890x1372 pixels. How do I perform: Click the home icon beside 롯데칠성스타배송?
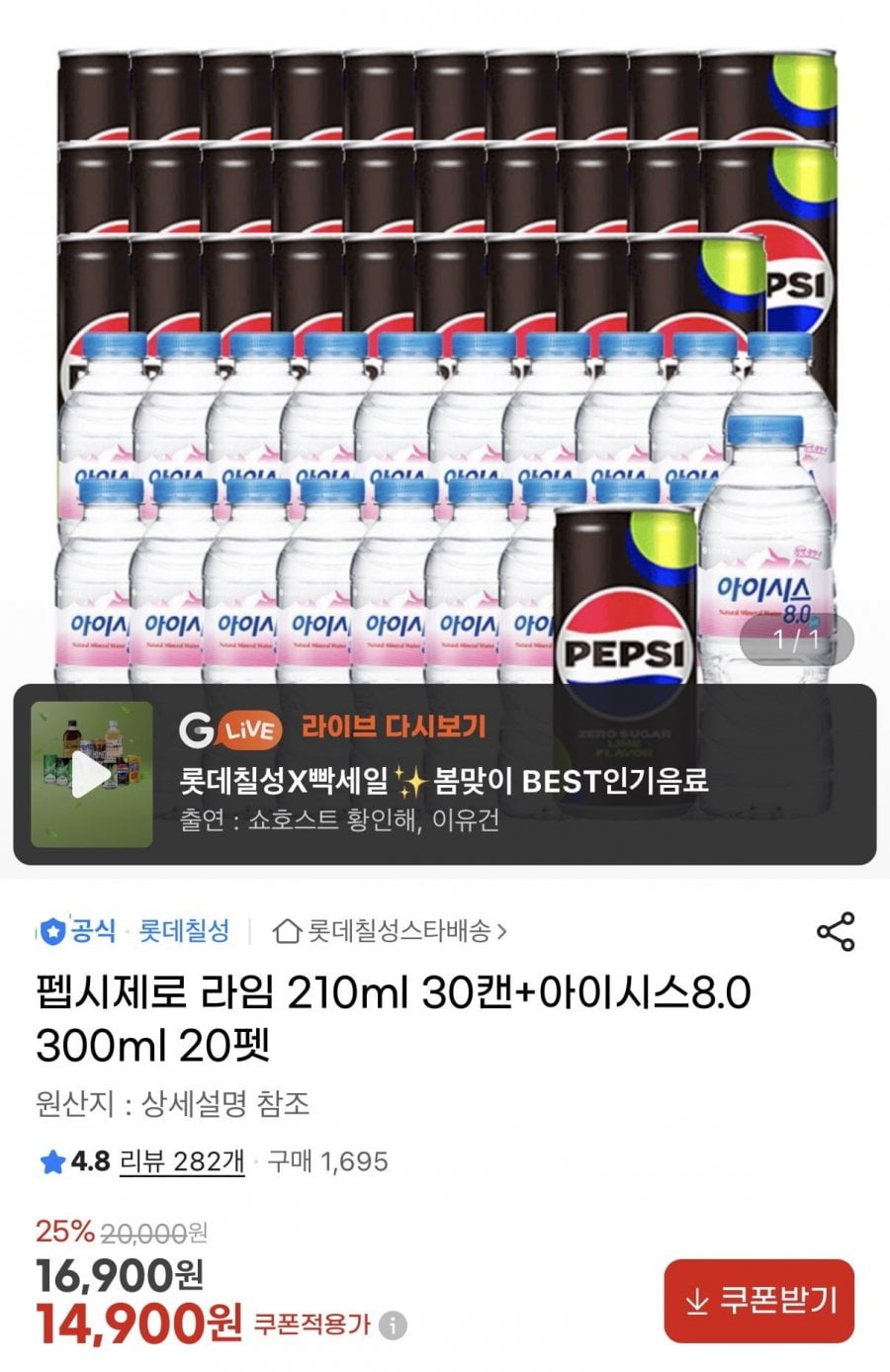coord(288,929)
